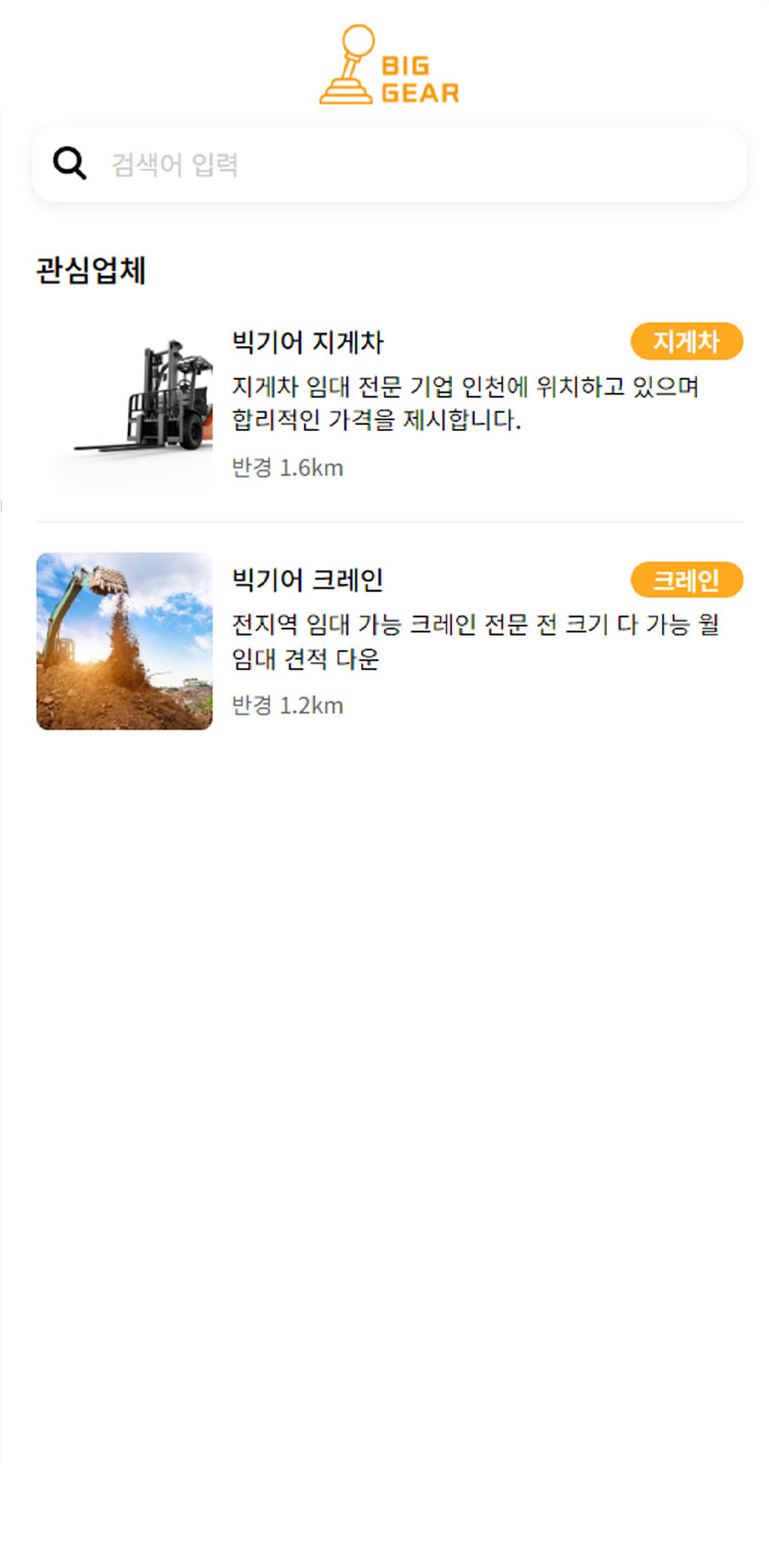Viewport: 769px width, 1568px height.
Task: Open the 빅기어 지게차 listing
Action: coord(308,342)
